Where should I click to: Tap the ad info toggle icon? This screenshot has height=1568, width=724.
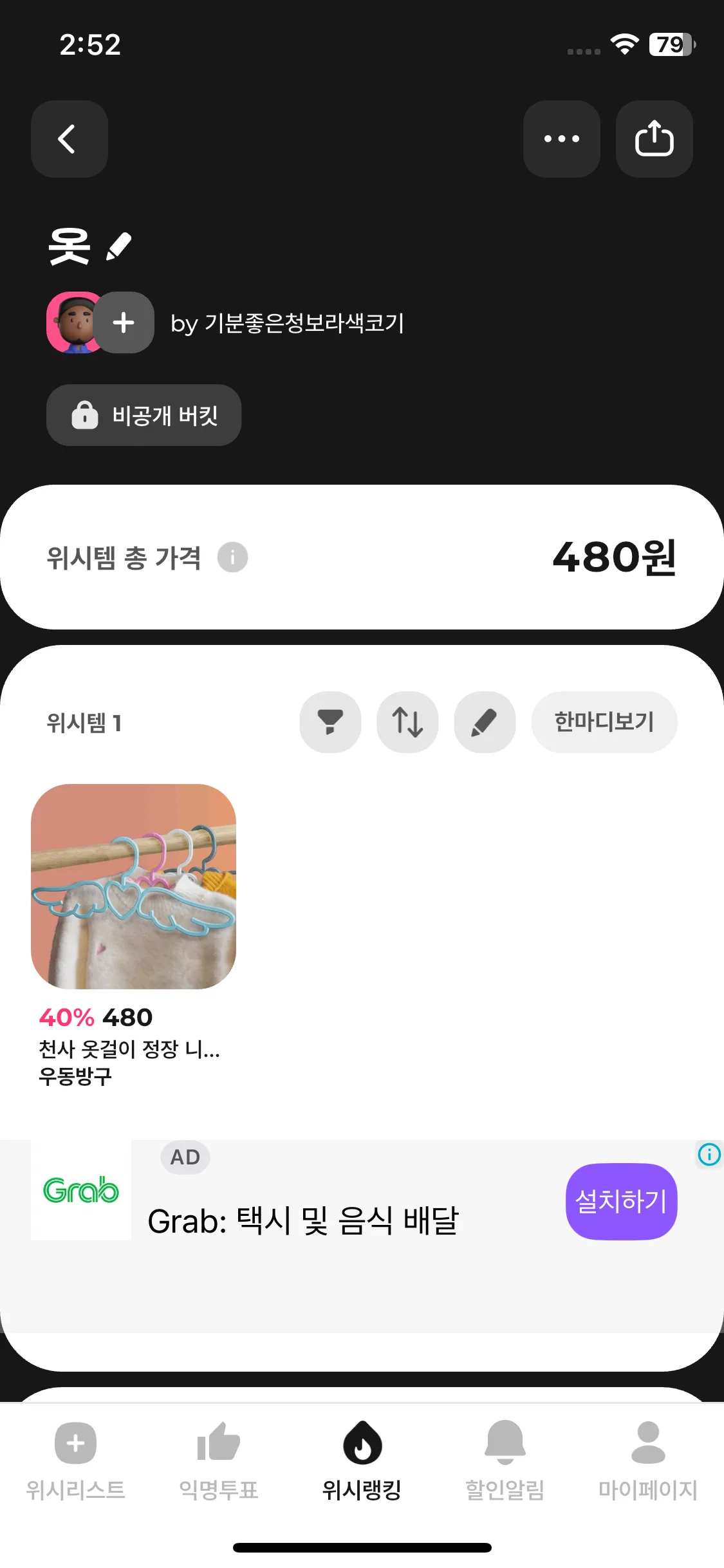tap(708, 1155)
